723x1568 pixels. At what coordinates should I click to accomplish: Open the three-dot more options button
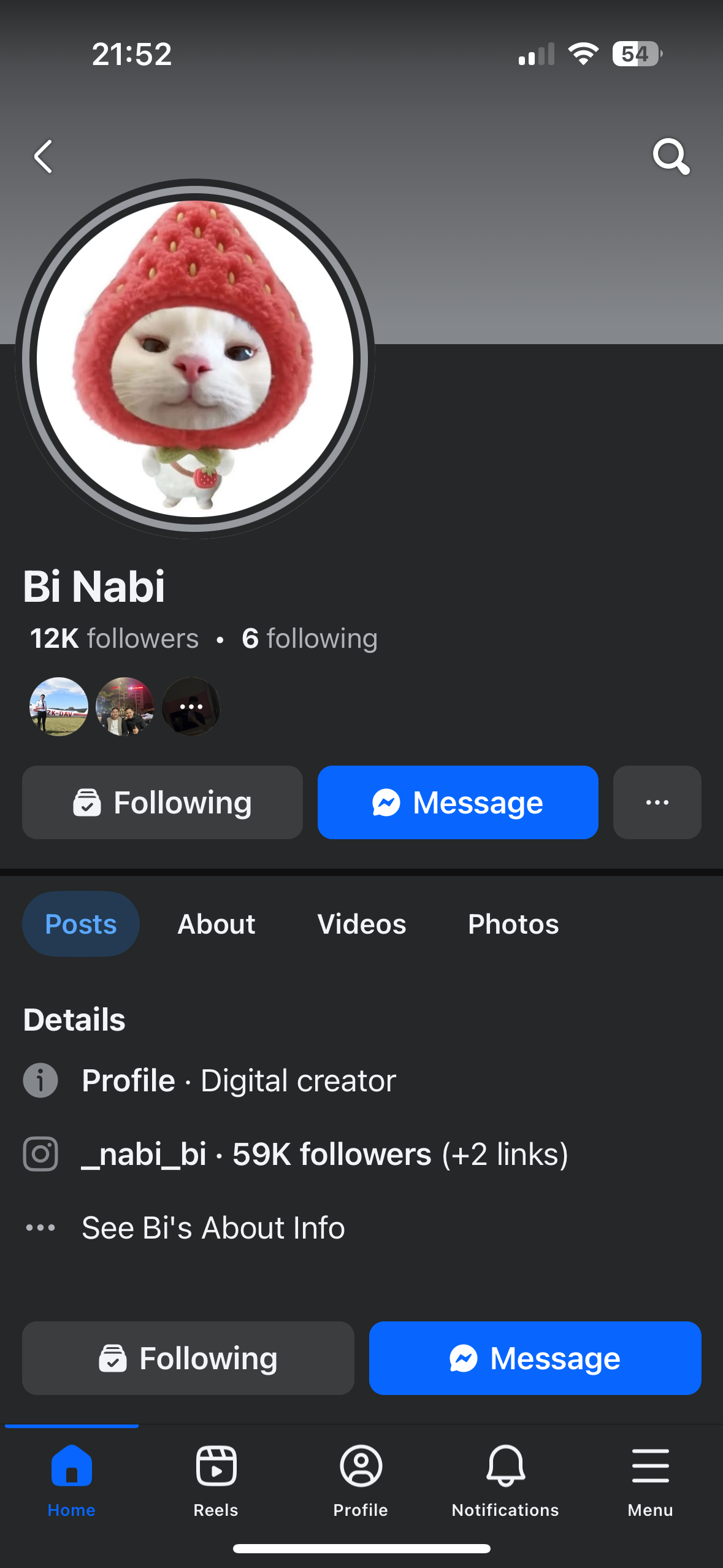pos(657,802)
